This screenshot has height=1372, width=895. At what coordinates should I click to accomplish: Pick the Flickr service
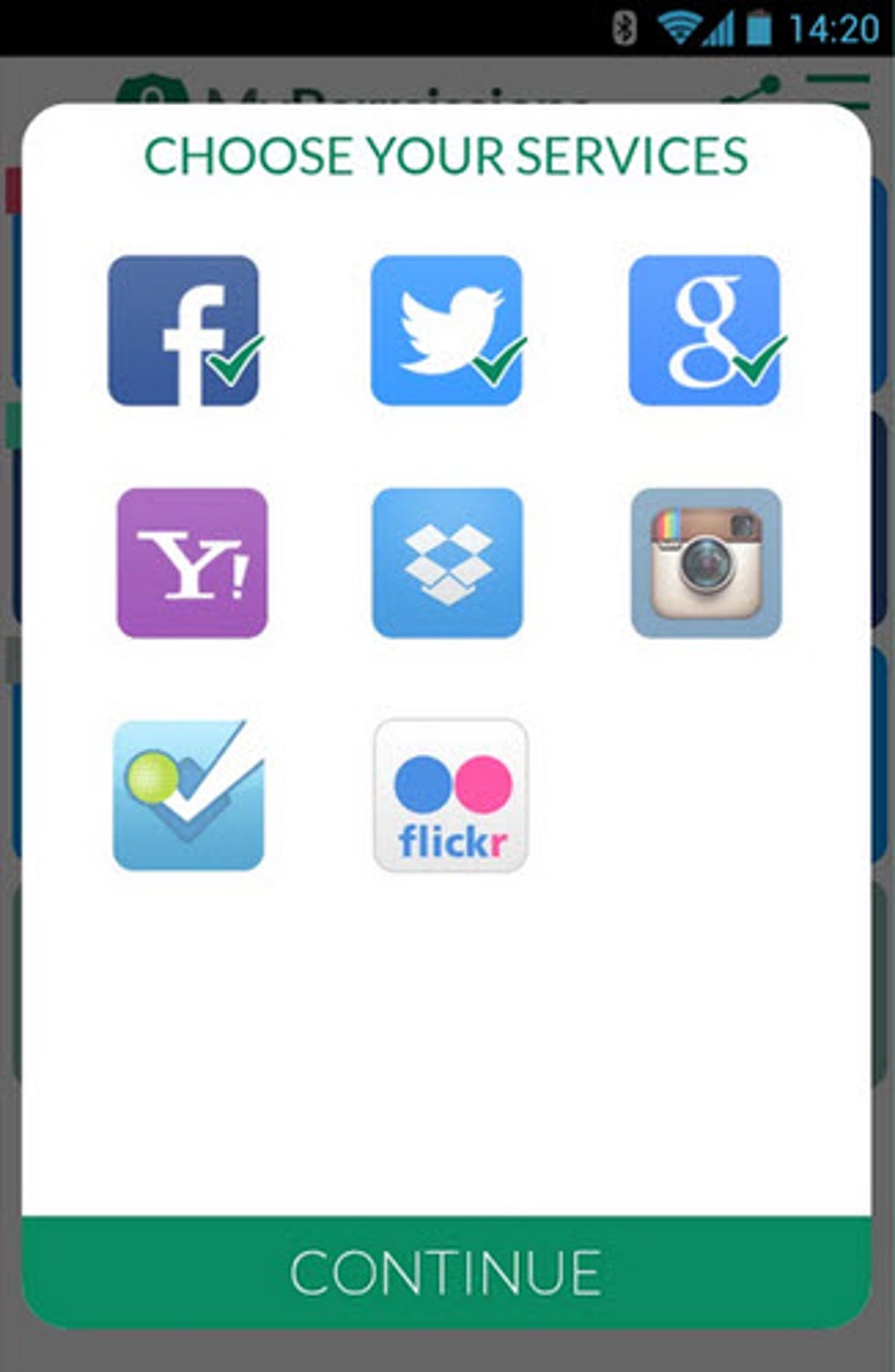(x=451, y=796)
